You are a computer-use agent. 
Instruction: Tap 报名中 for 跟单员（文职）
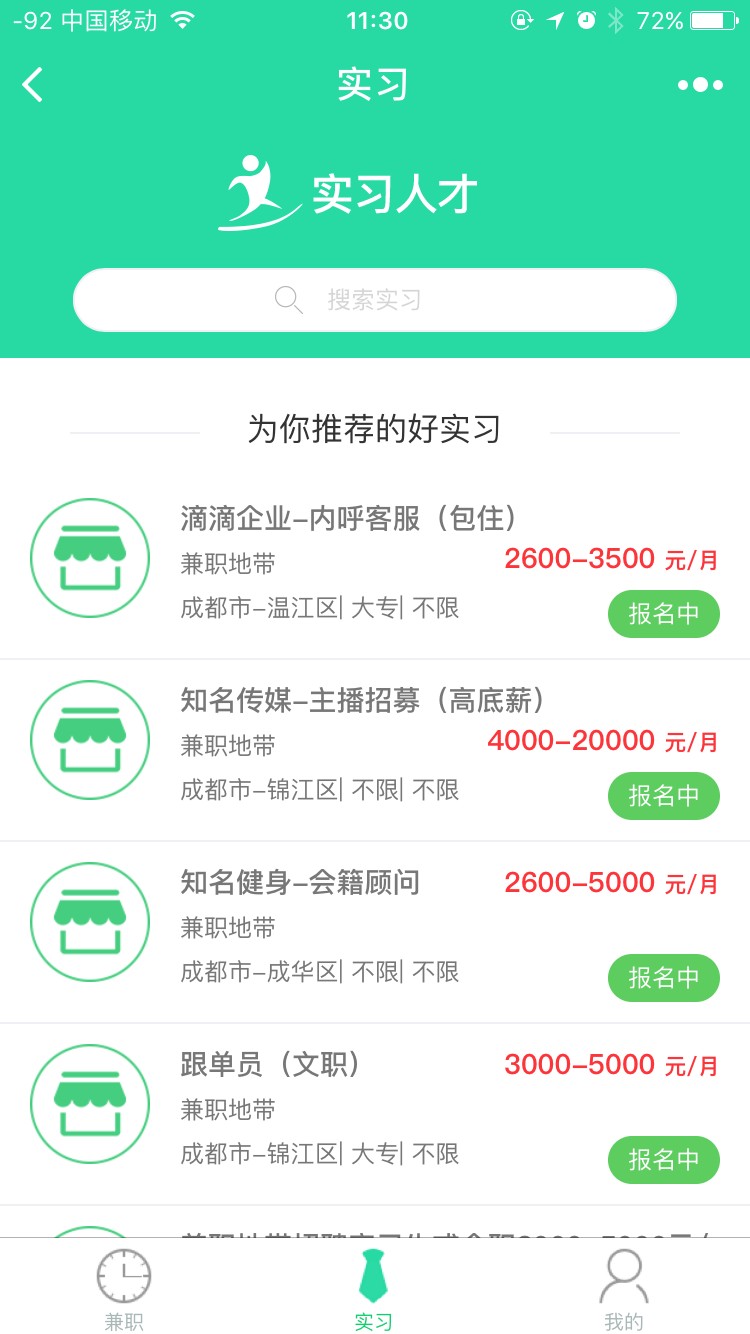click(x=664, y=1160)
